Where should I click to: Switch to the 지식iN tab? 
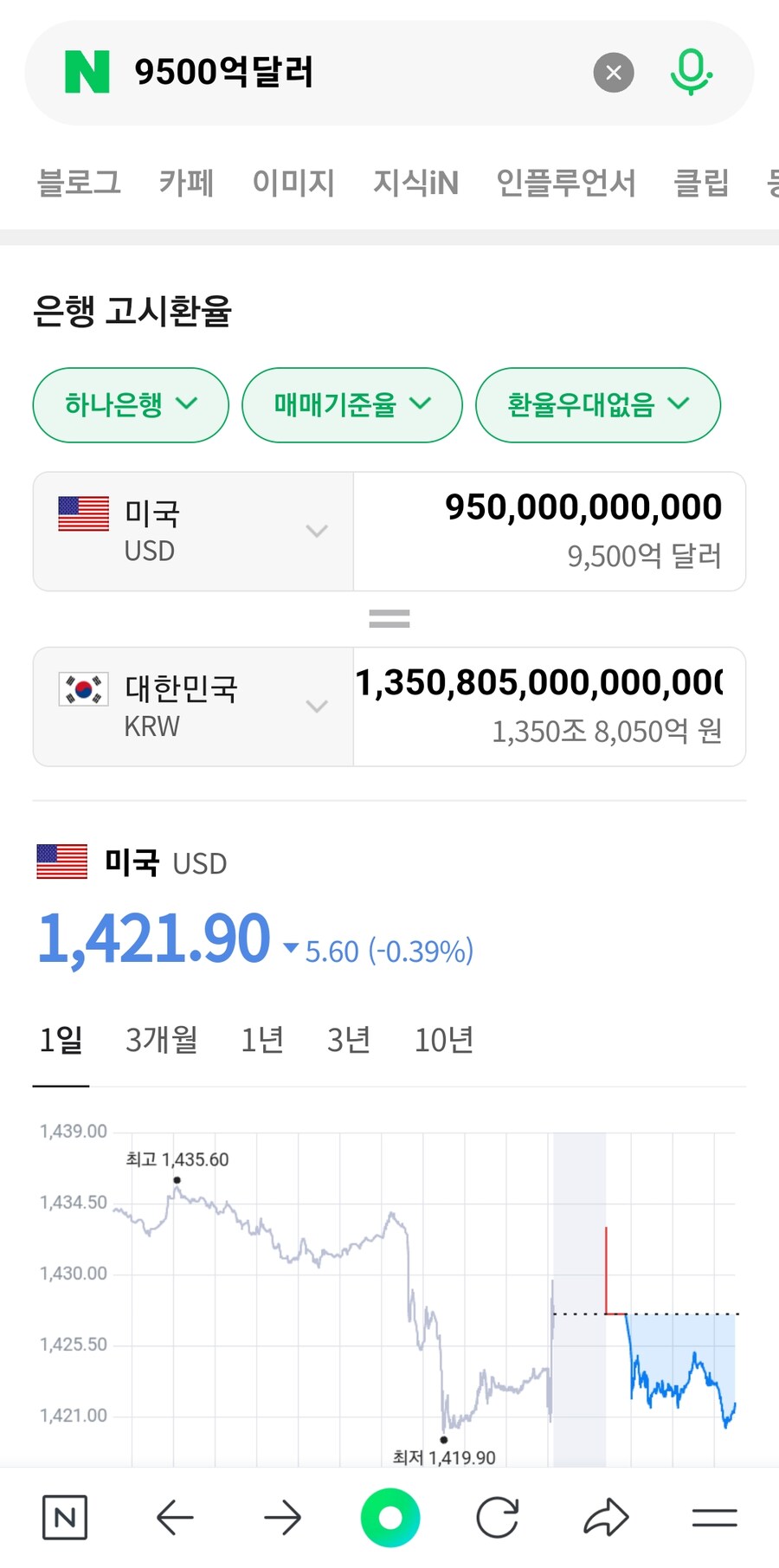(x=415, y=183)
